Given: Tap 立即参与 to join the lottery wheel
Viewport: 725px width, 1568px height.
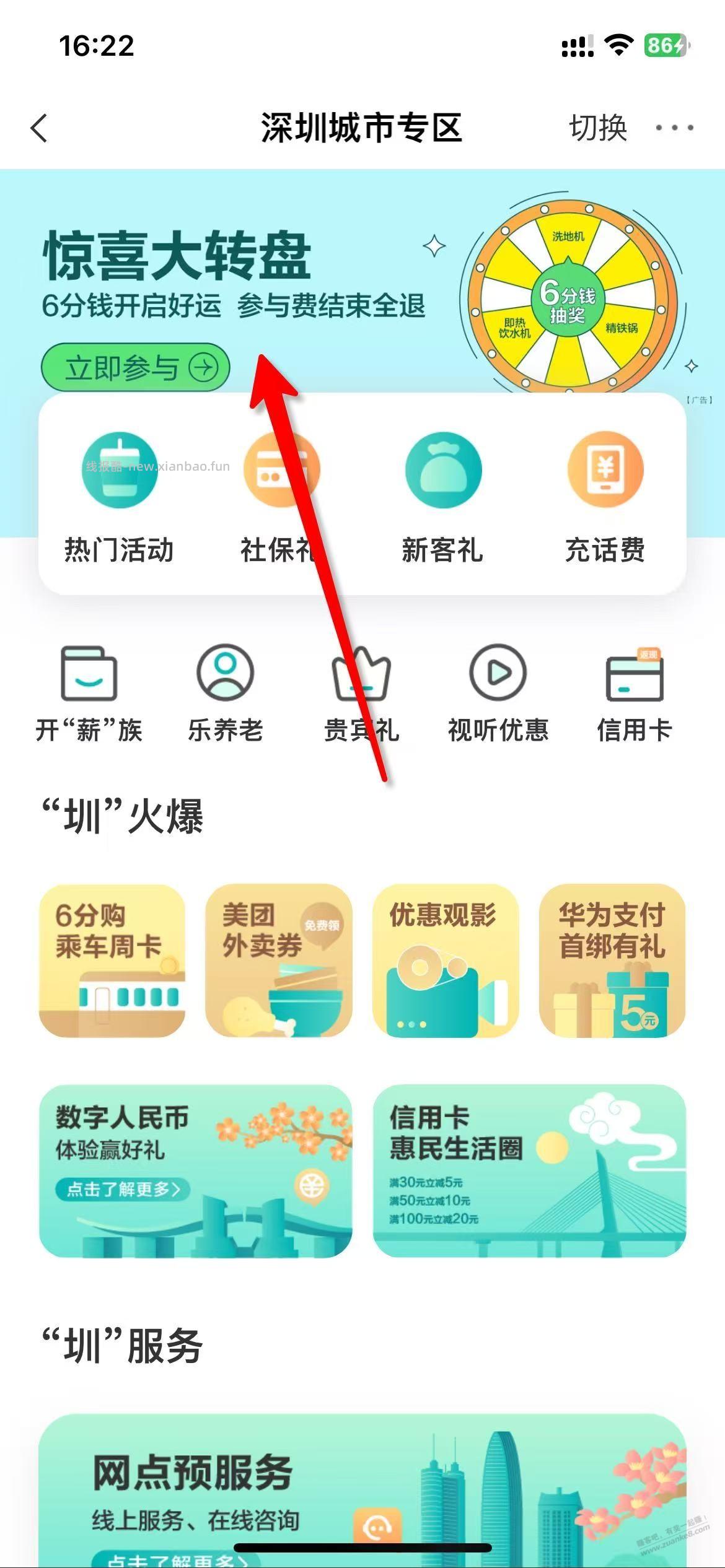Looking at the screenshot, I should click(x=135, y=367).
